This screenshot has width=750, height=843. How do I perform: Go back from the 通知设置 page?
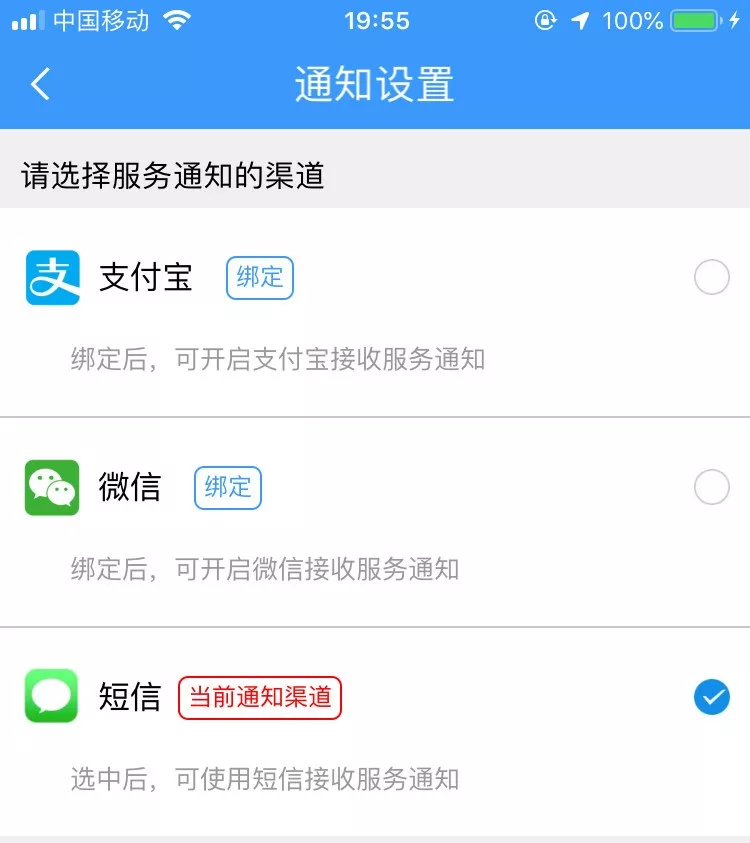[x=40, y=84]
